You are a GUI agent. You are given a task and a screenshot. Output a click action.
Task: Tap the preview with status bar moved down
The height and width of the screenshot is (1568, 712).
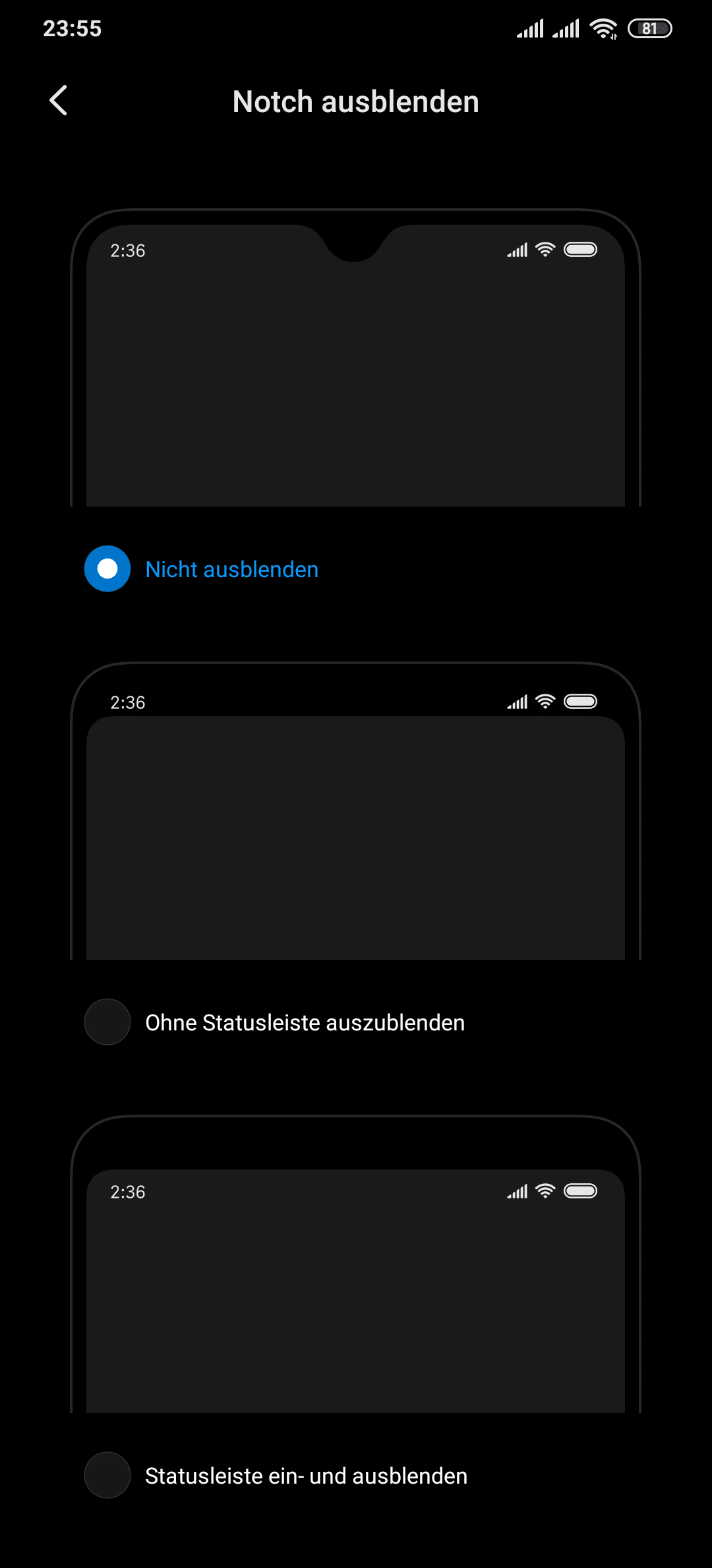click(x=355, y=1264)
